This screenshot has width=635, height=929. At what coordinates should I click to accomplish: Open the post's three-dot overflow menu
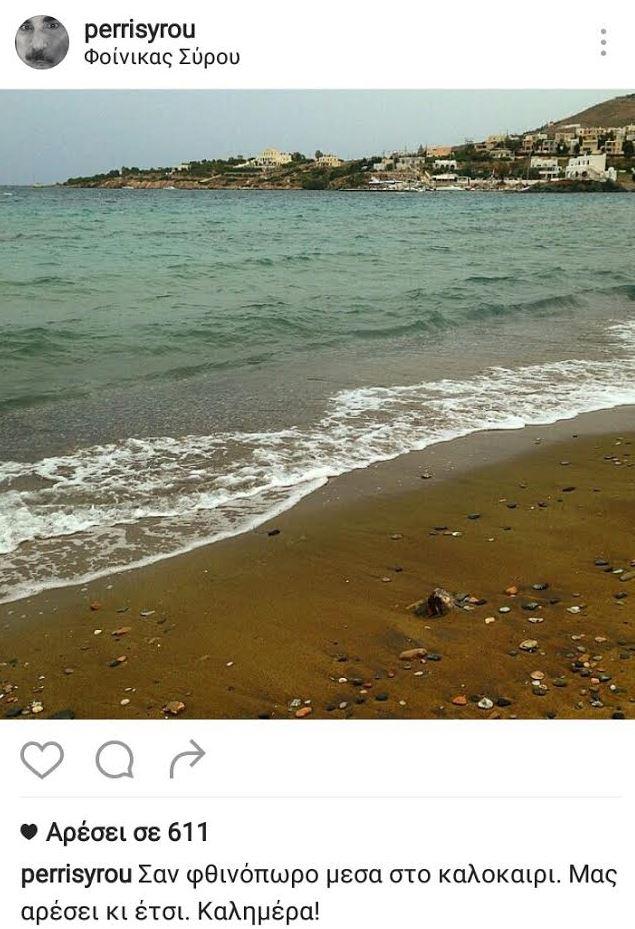click(603, 42)
